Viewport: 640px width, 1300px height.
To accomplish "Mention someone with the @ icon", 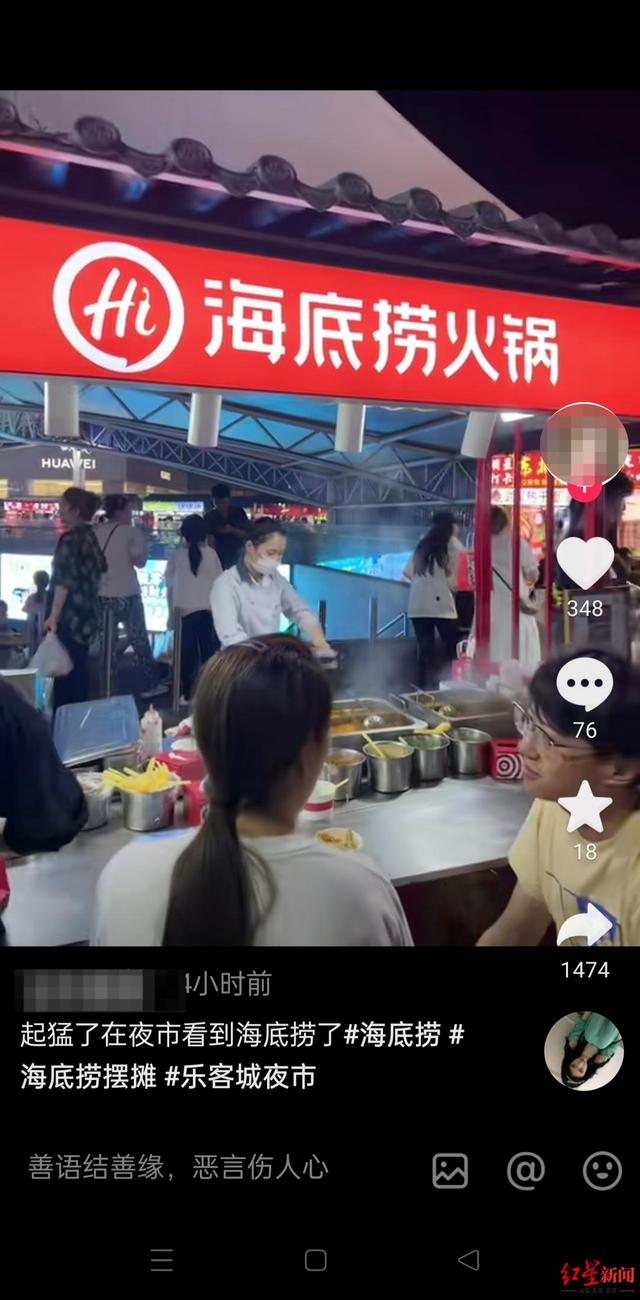I will 526,1169.
